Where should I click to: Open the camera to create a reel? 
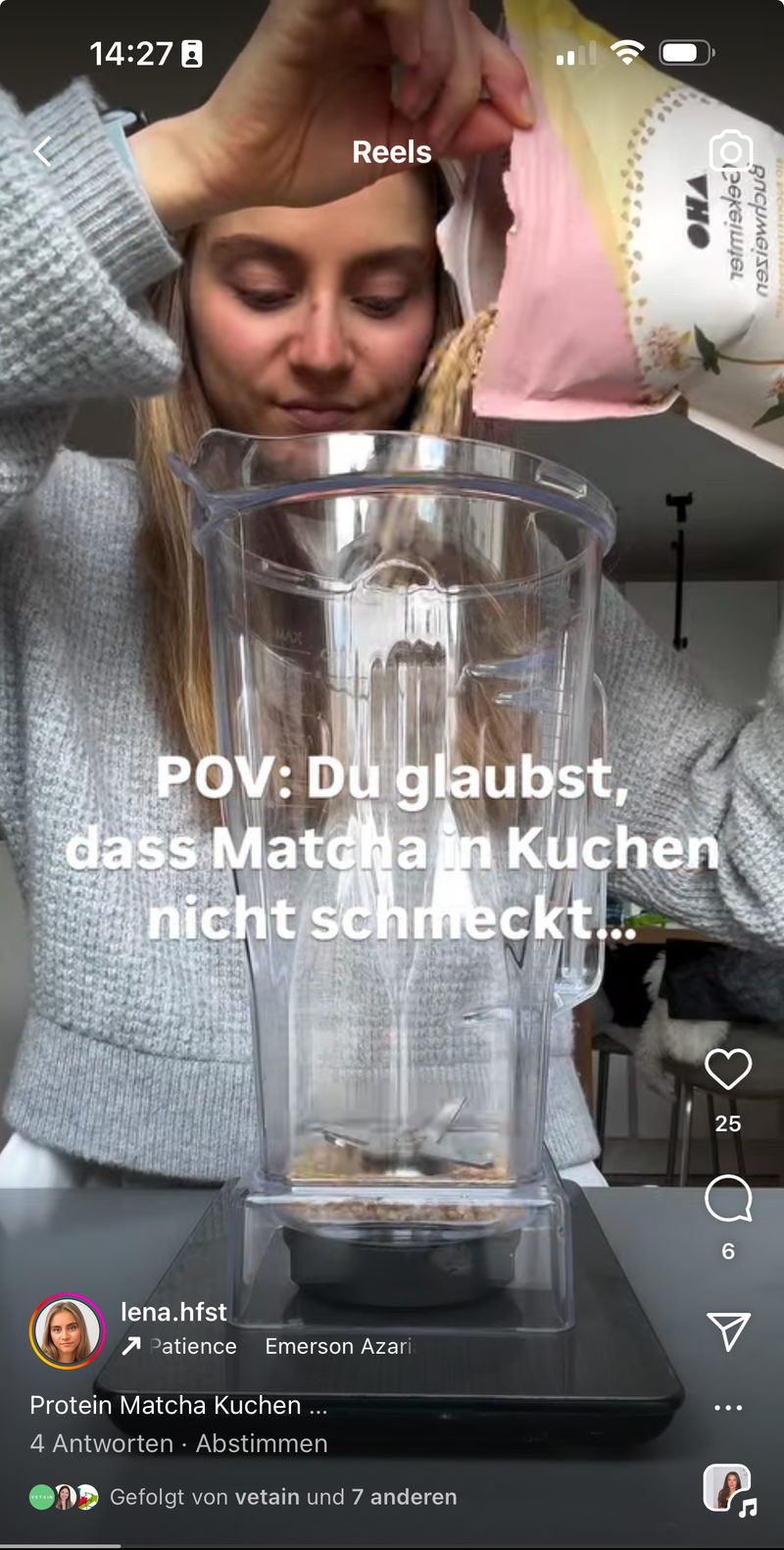729,153
